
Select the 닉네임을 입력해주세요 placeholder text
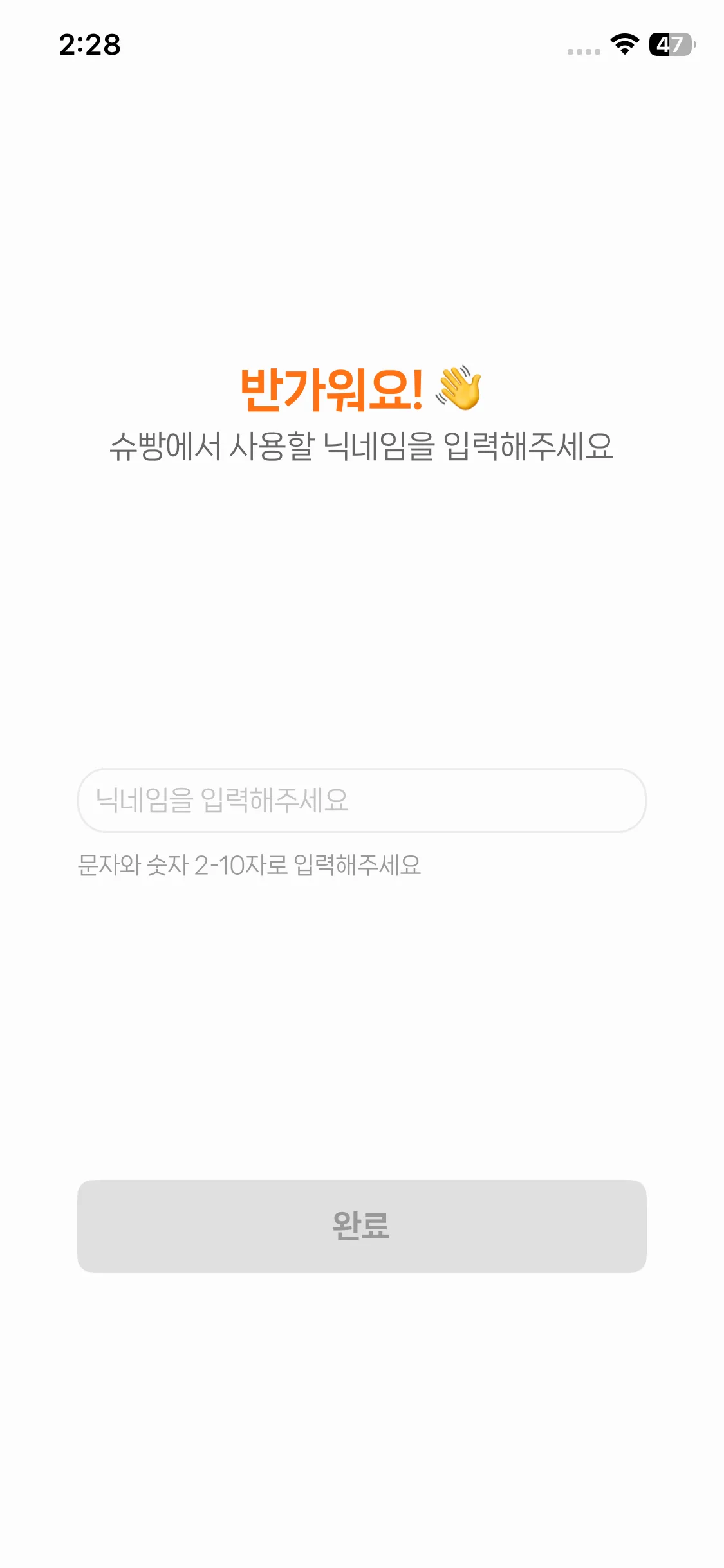click(221, 800)
